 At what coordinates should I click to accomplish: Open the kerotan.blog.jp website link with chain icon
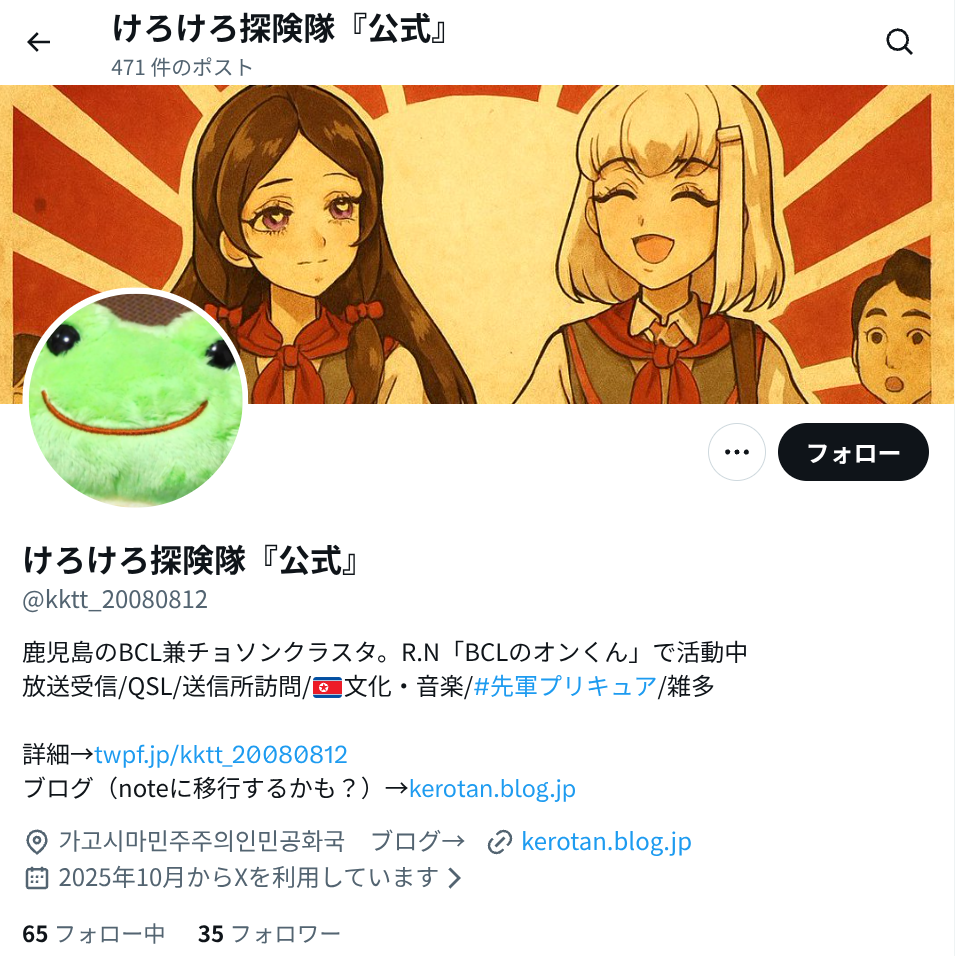coord(605,841)
